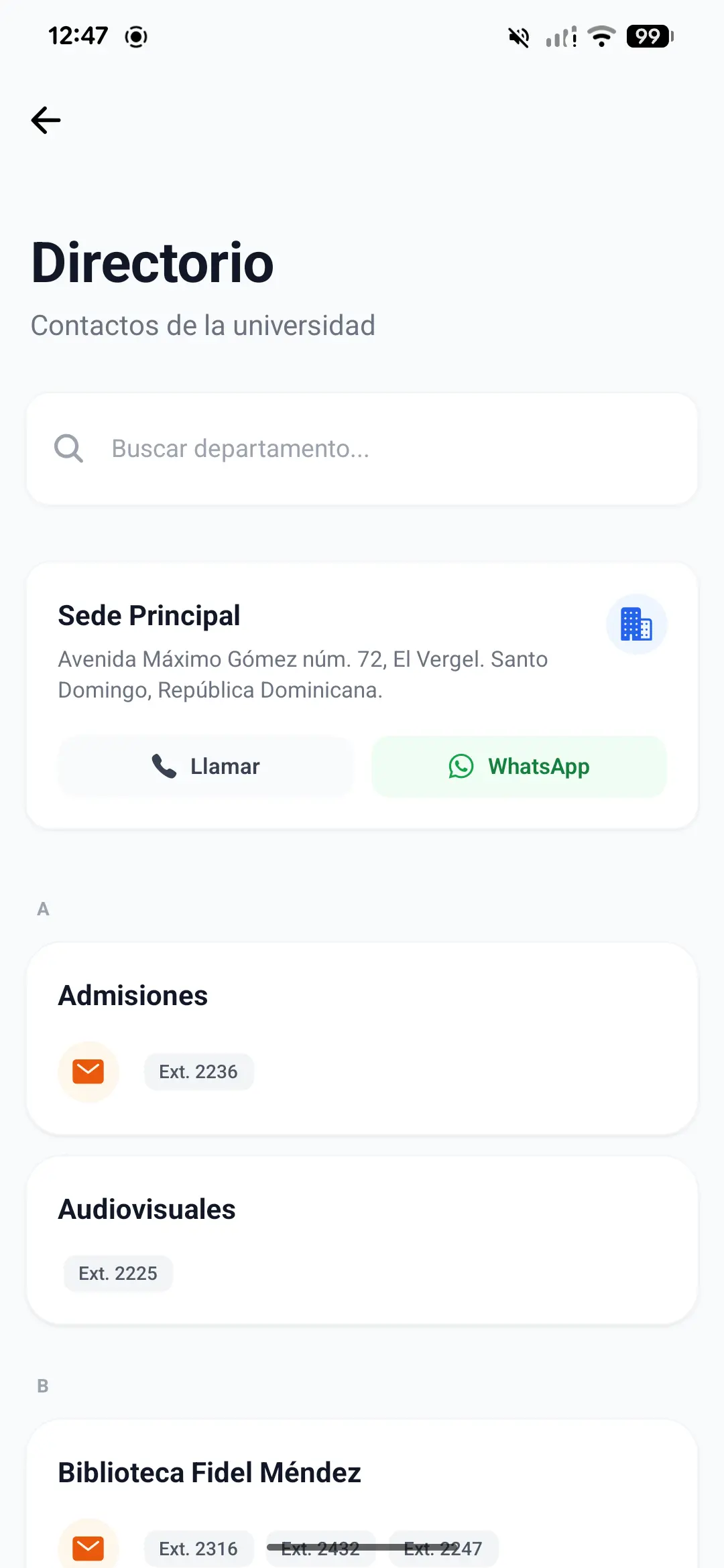Viewport: 724px width, 1568px height.
Task: Tap Ext. 2225 under Audiovisuales
Action: pos(117,1272)
